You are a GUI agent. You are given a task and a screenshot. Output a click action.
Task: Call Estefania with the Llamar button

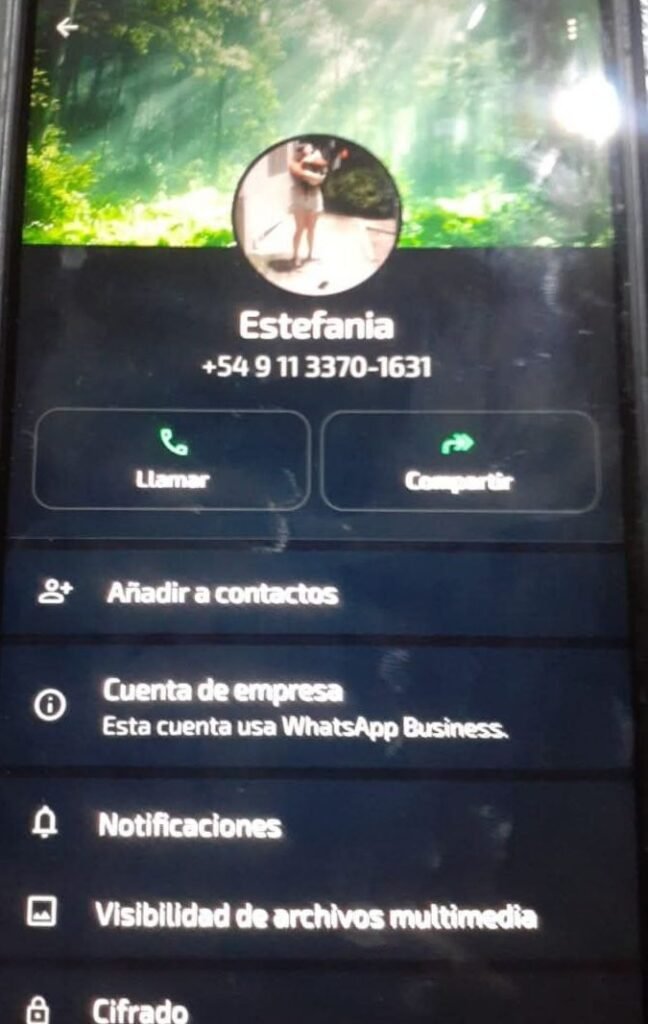pos(172,460)
